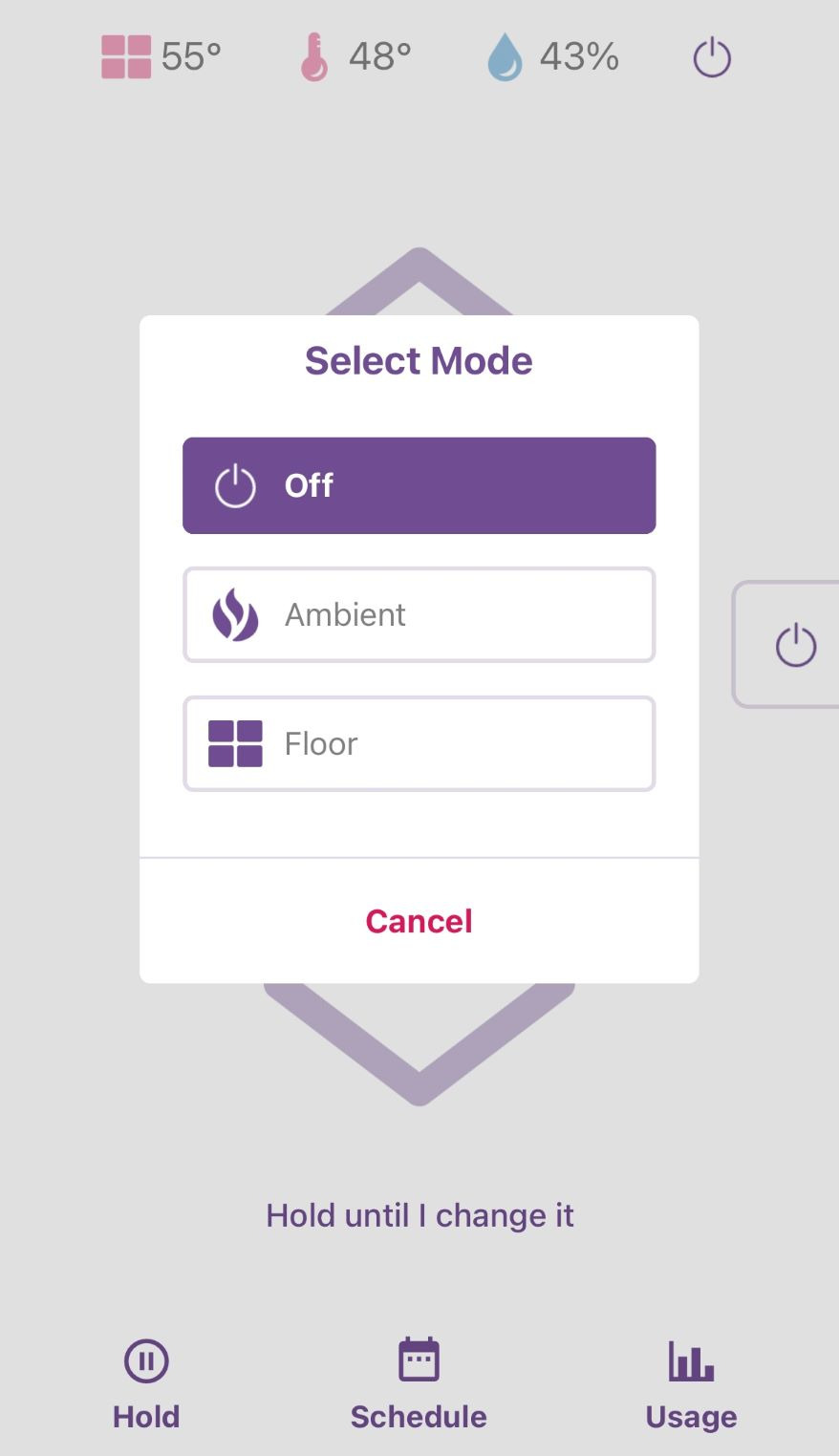The height and width of the screenshot is (1456, 839).
Task: Tap Hold until I change it
Action: pyautogui.click(x=419, y=1215)
